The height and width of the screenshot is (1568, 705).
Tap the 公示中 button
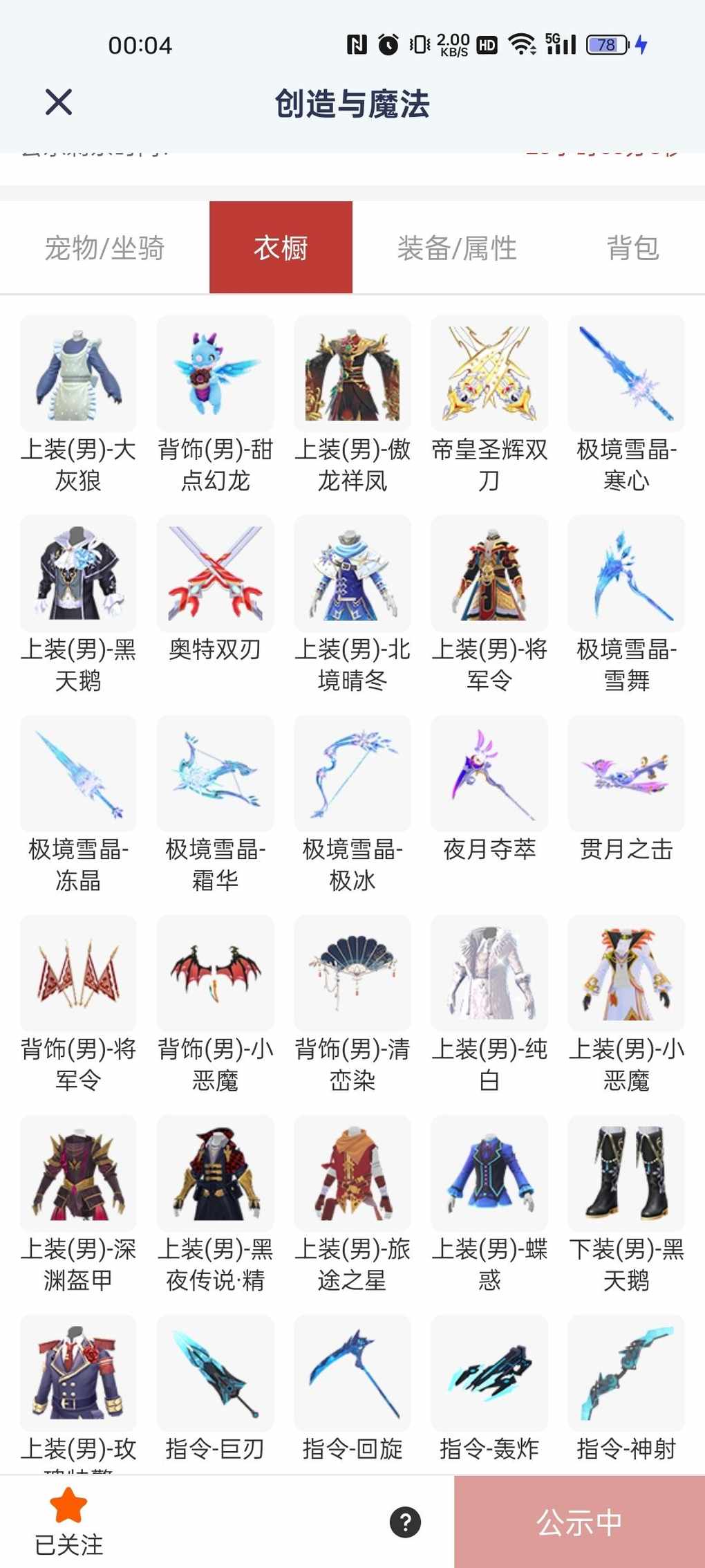coord(579,1522)
